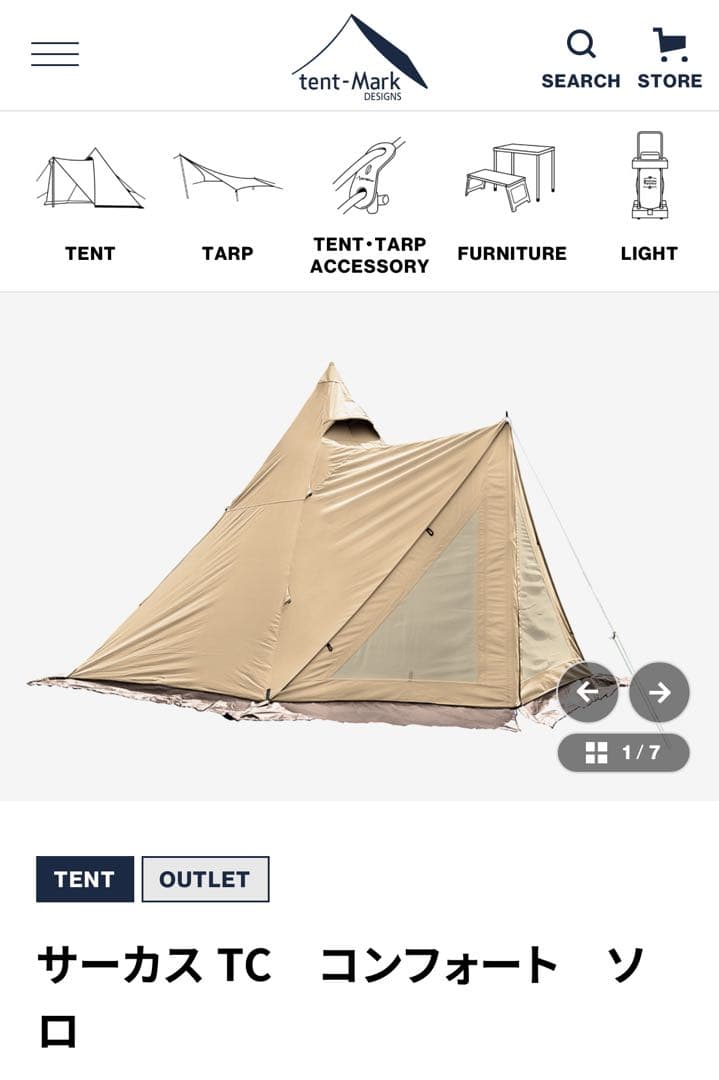Select the OUTLET tag
Screen dimensions: 719x1080
[205, 879]
